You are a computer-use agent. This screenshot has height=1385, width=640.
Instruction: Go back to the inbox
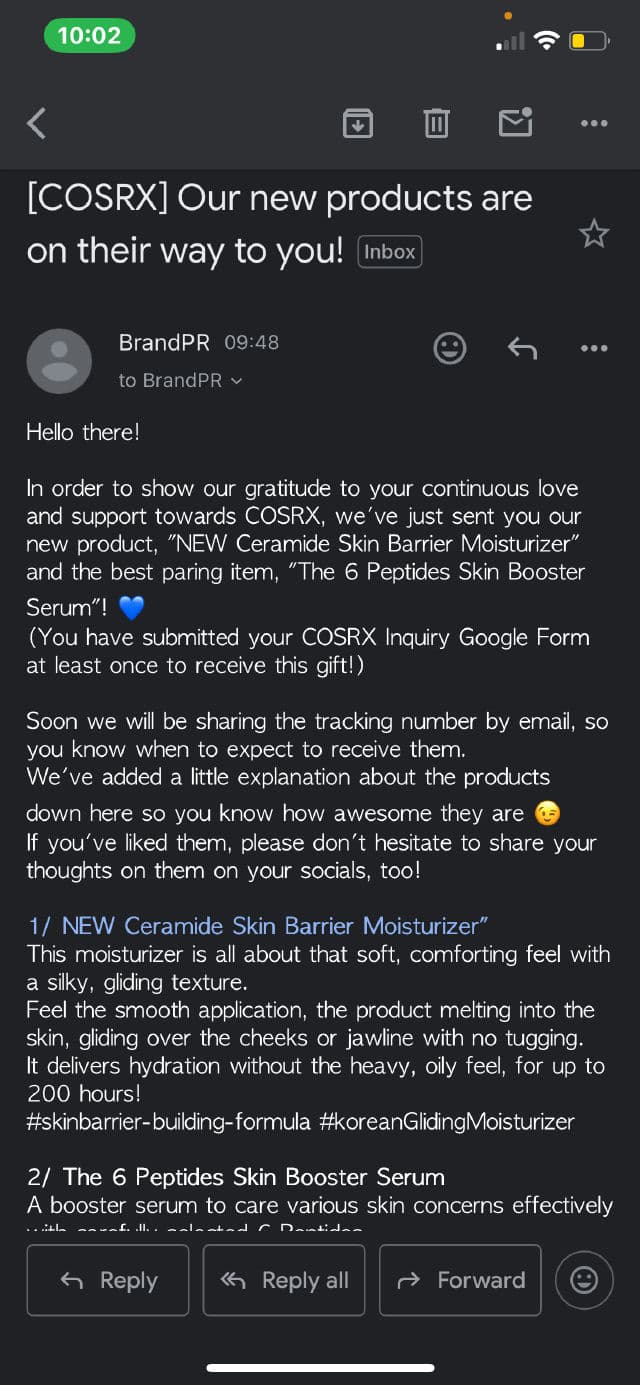click(37, 123)
